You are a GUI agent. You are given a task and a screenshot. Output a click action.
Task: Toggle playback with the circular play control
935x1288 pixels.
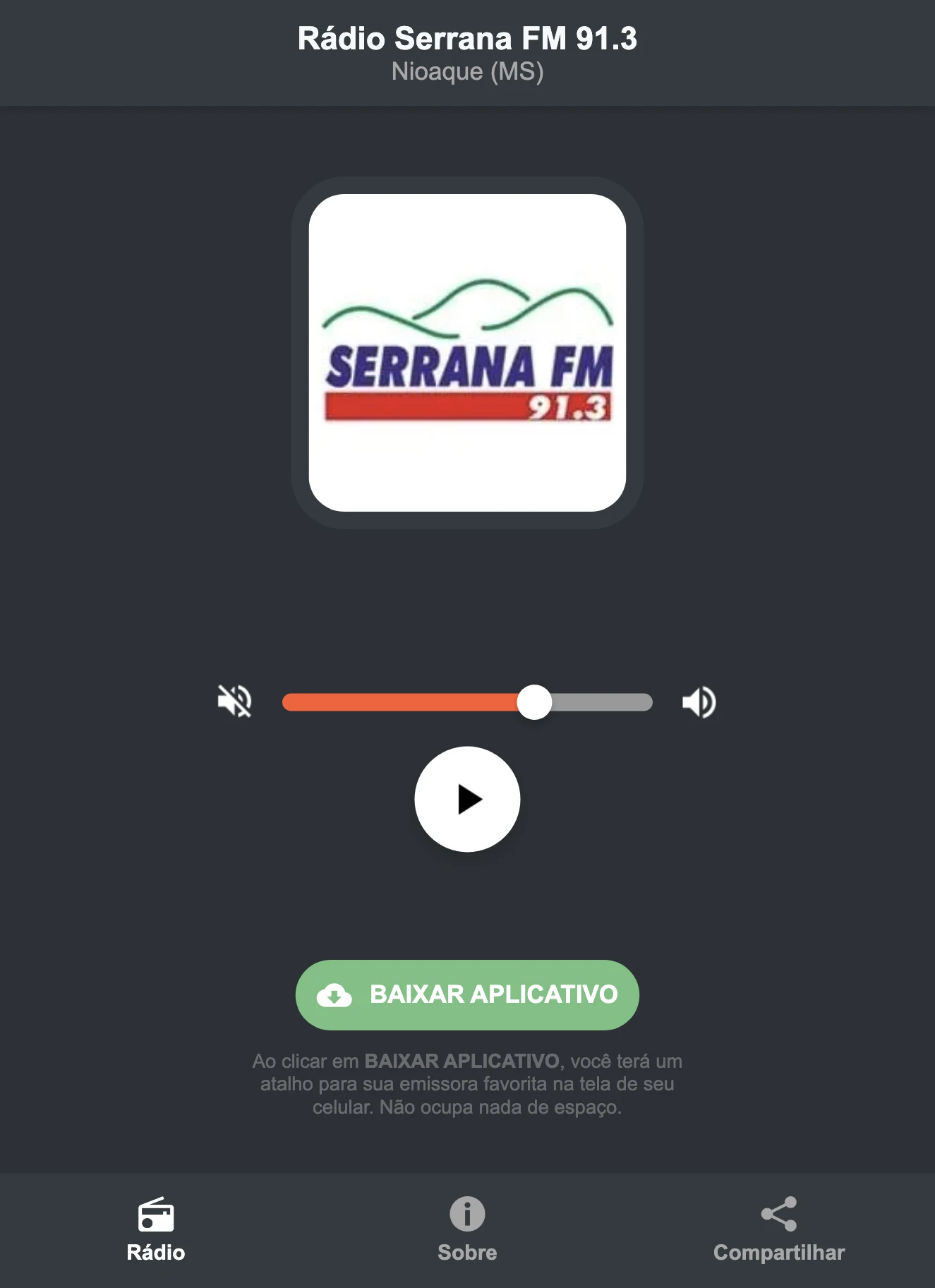[x=467, y=798]
